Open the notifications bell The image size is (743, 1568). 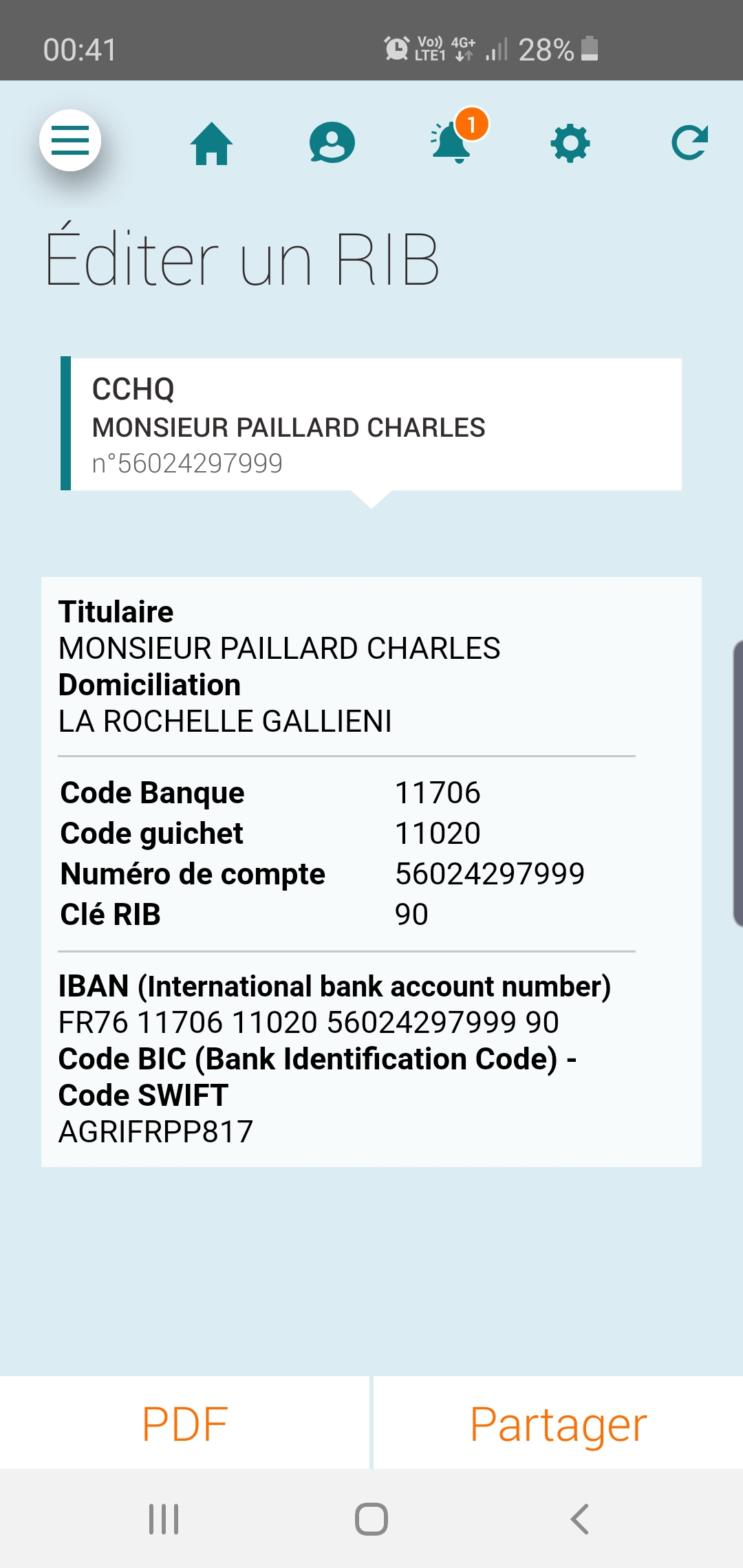pos(452,142)
